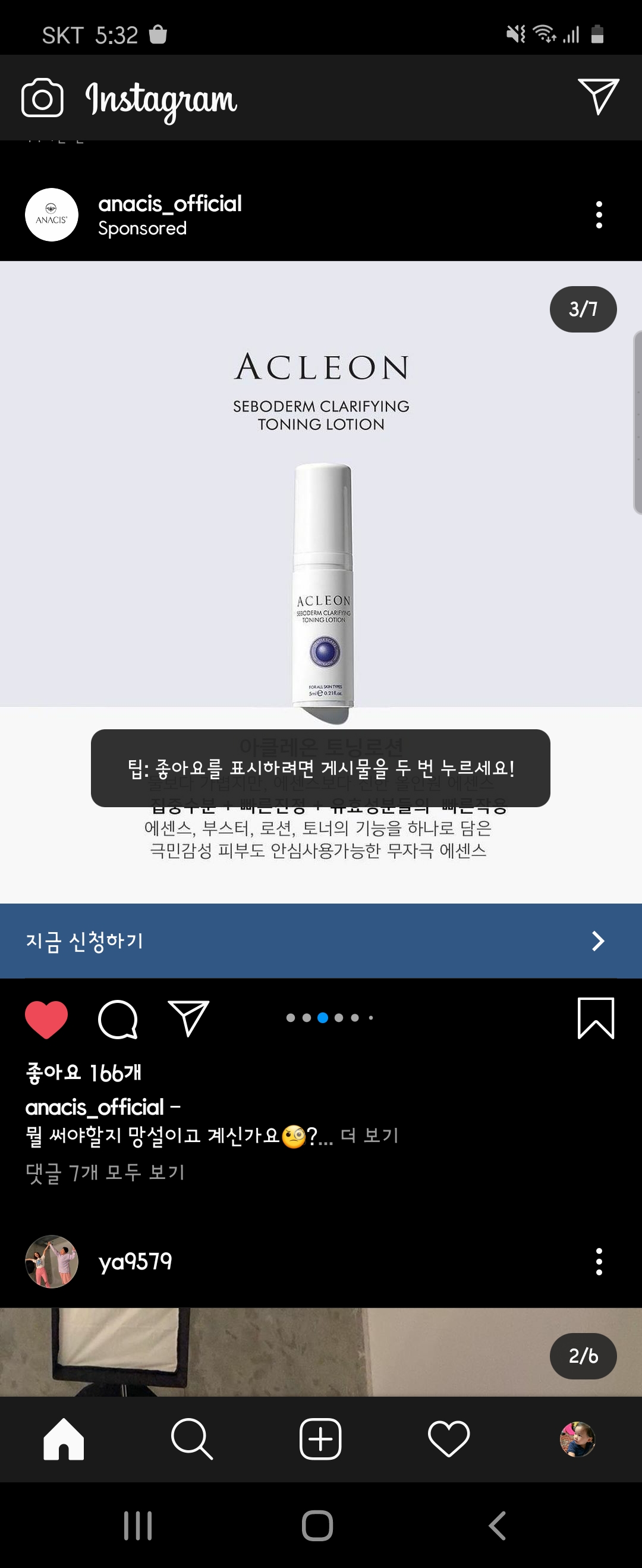View all 7 comments

105,1172
